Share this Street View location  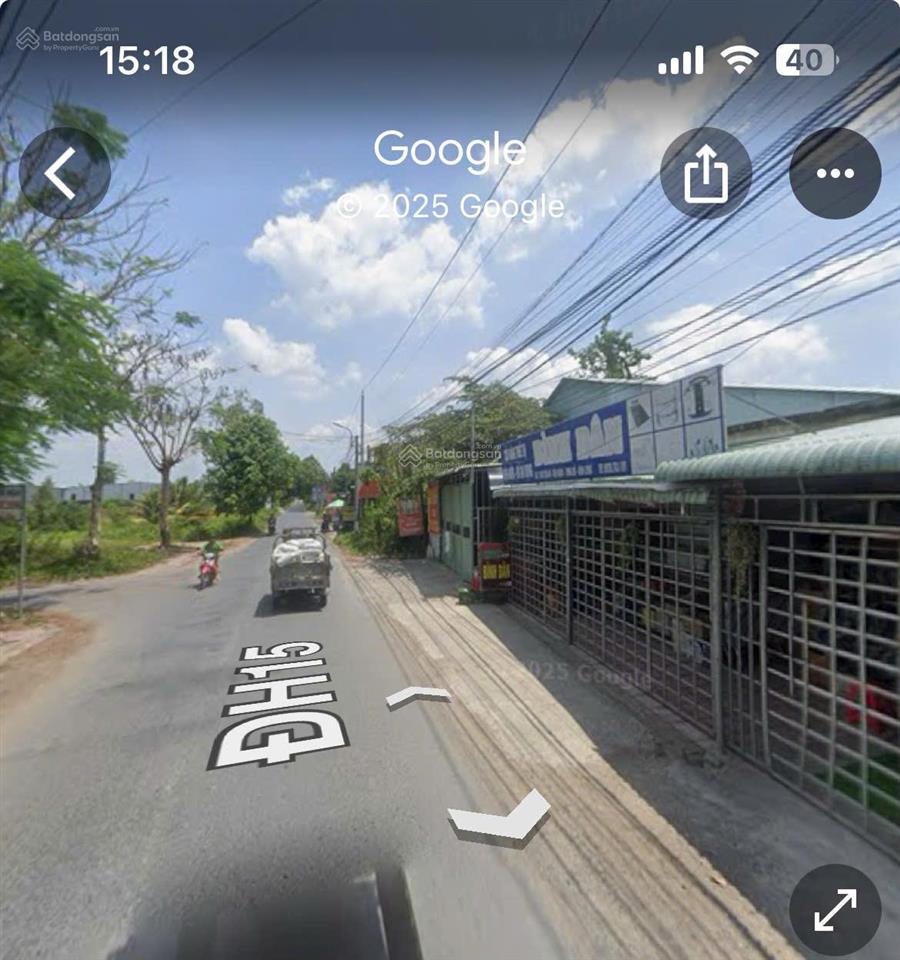point(705,173)
